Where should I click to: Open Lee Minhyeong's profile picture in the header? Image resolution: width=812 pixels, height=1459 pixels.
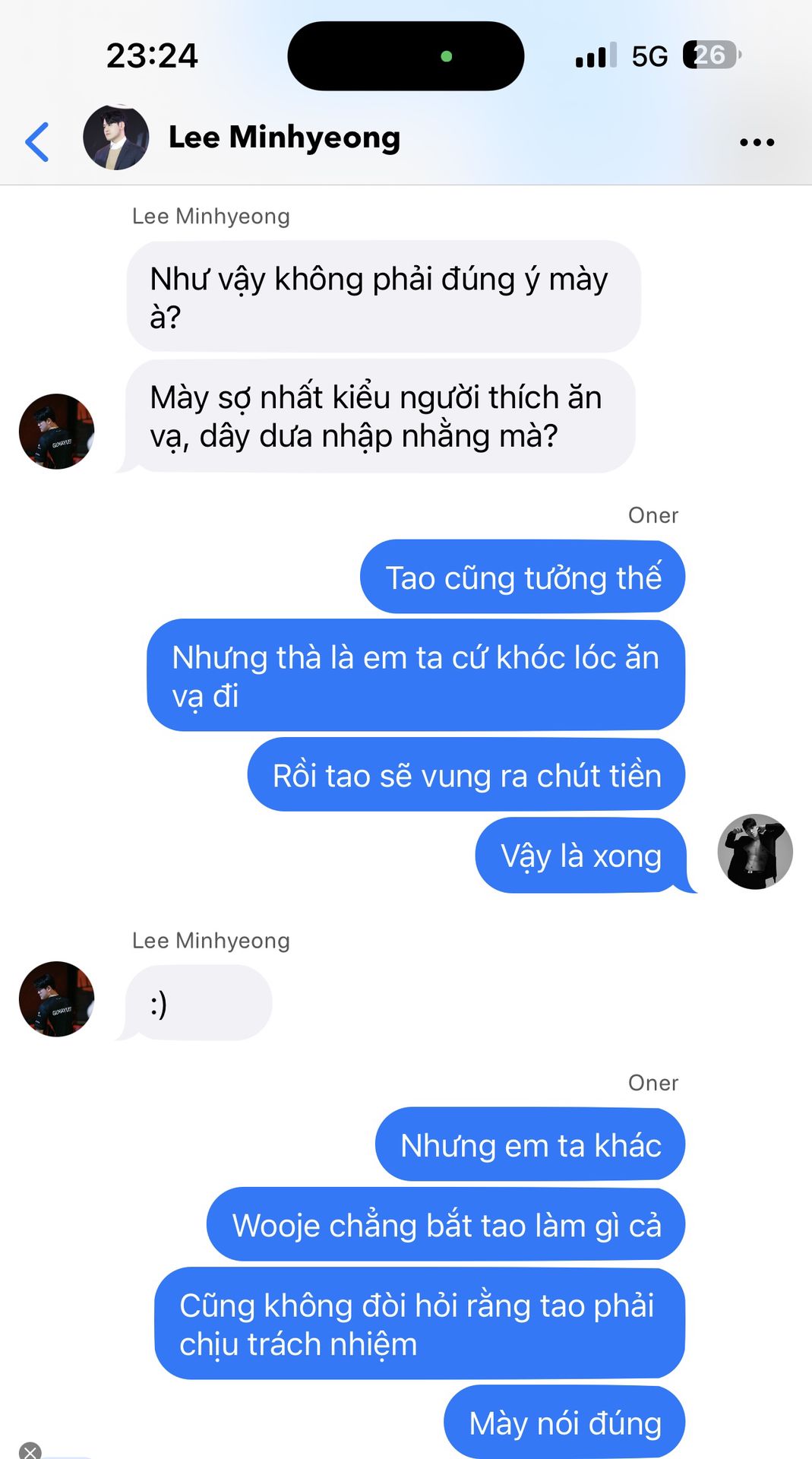(115, 138)
